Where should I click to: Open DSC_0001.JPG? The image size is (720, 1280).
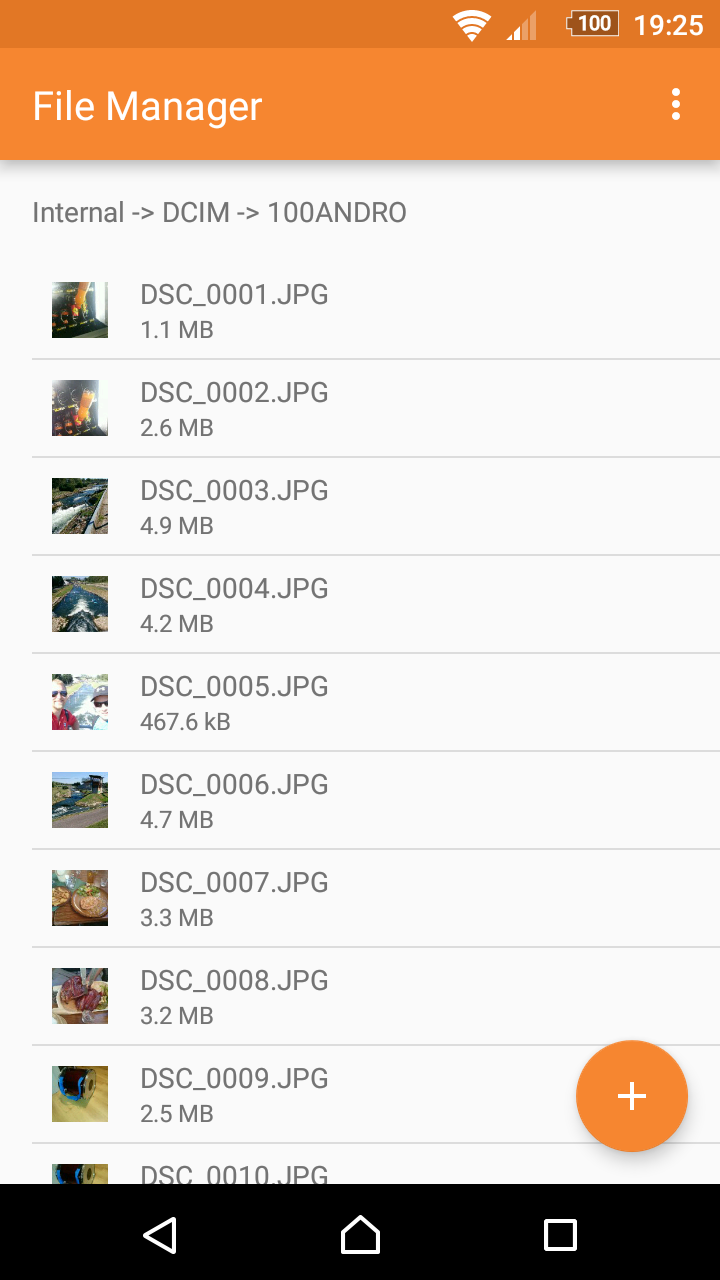pyautogui.click(x=376, y=310)
